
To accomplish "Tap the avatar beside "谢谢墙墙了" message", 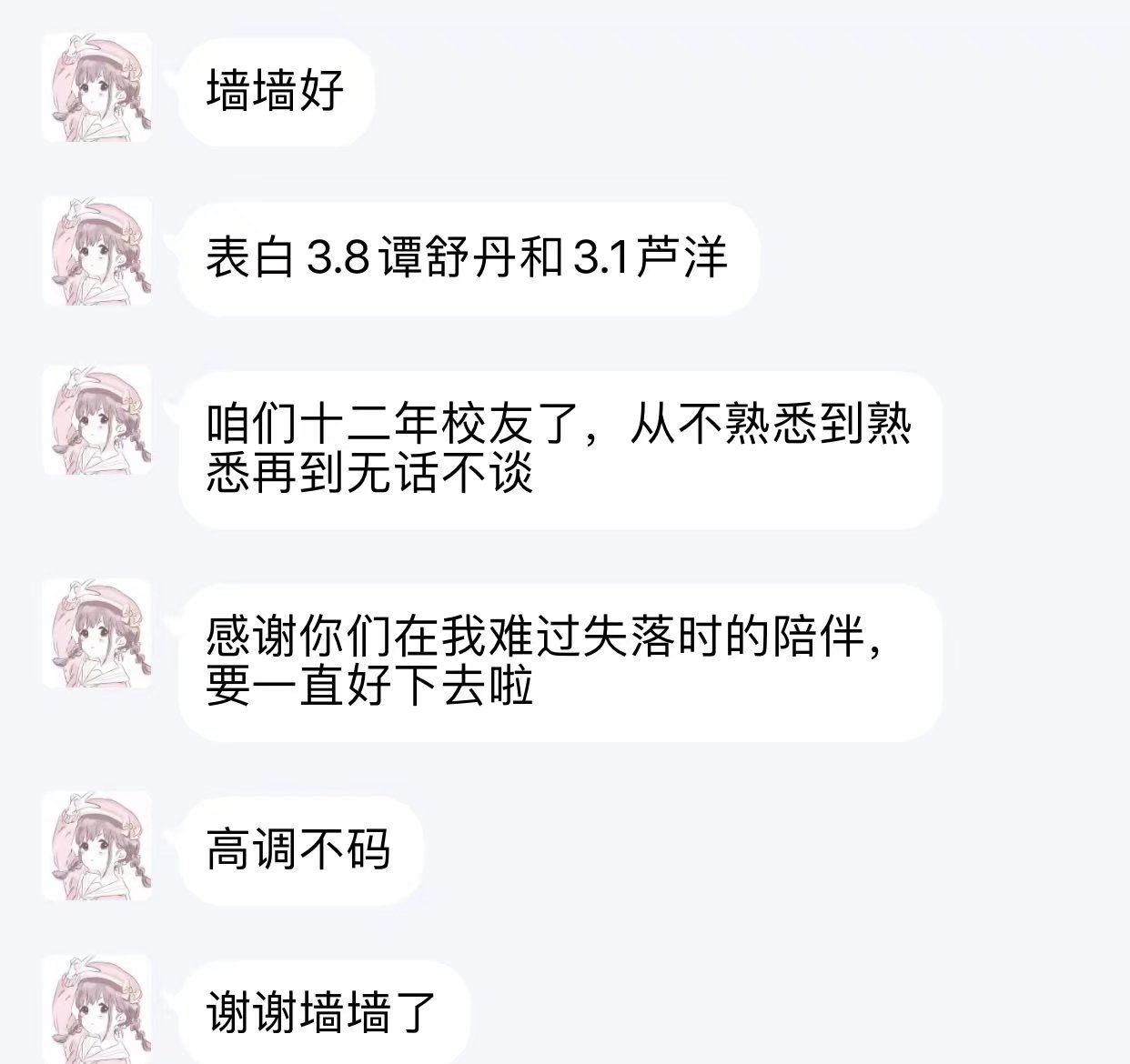I will click(97, 1008).
